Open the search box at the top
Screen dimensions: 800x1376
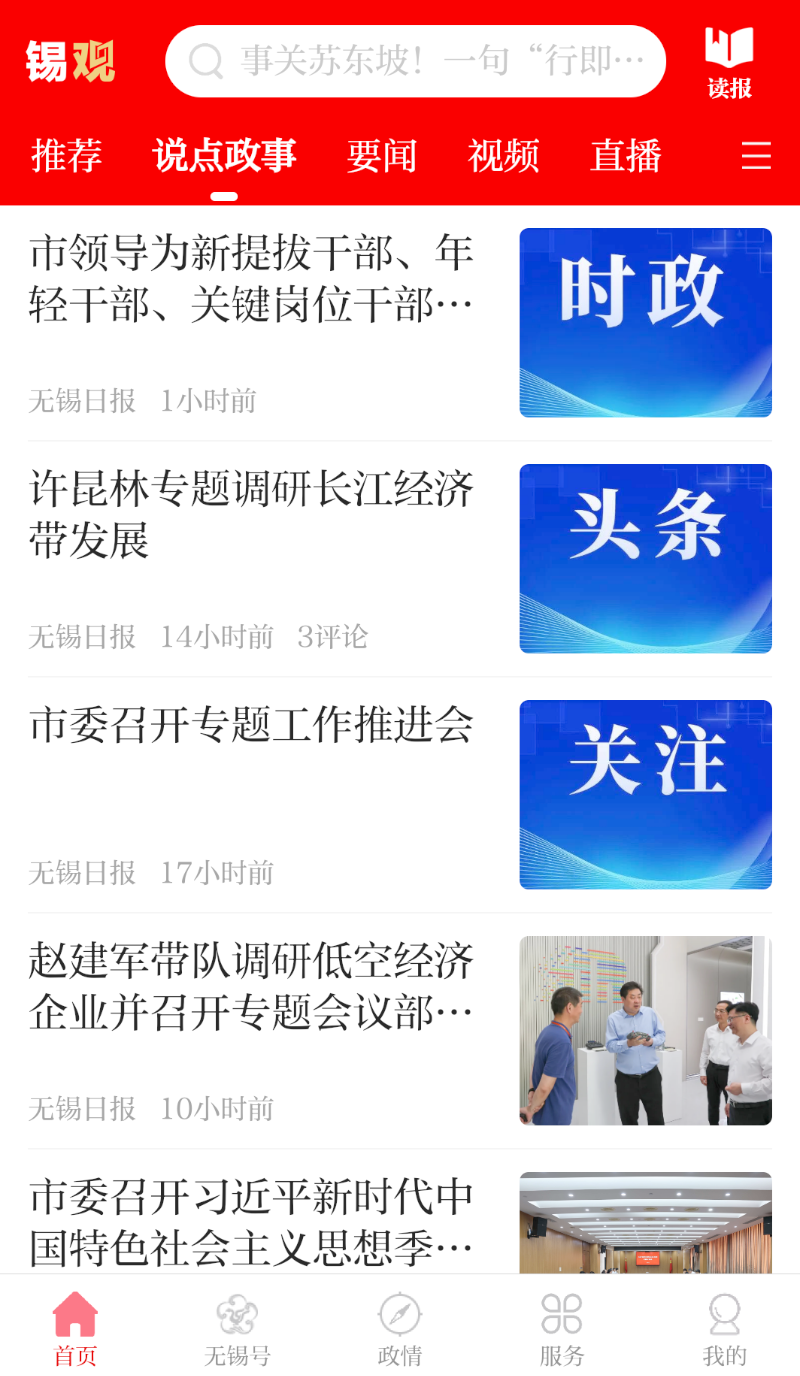point(415,61)
